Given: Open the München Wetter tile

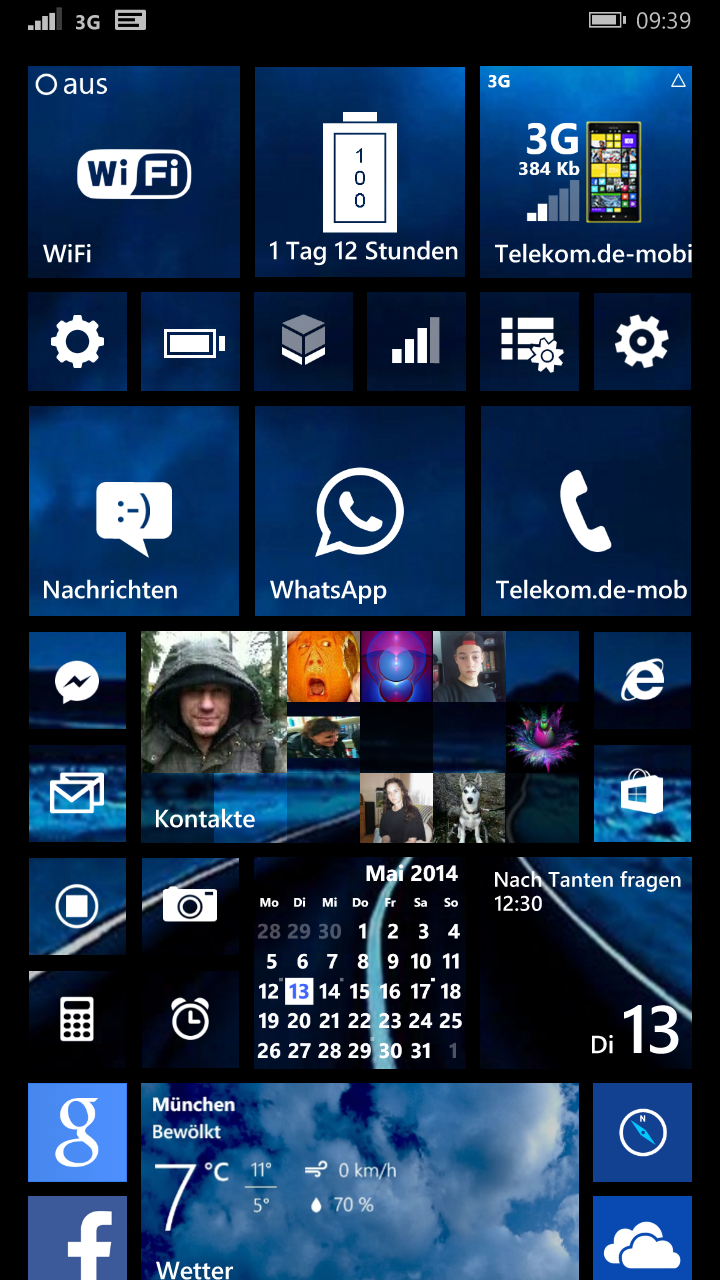Looking at the screenshot, I should [360, 1182].
